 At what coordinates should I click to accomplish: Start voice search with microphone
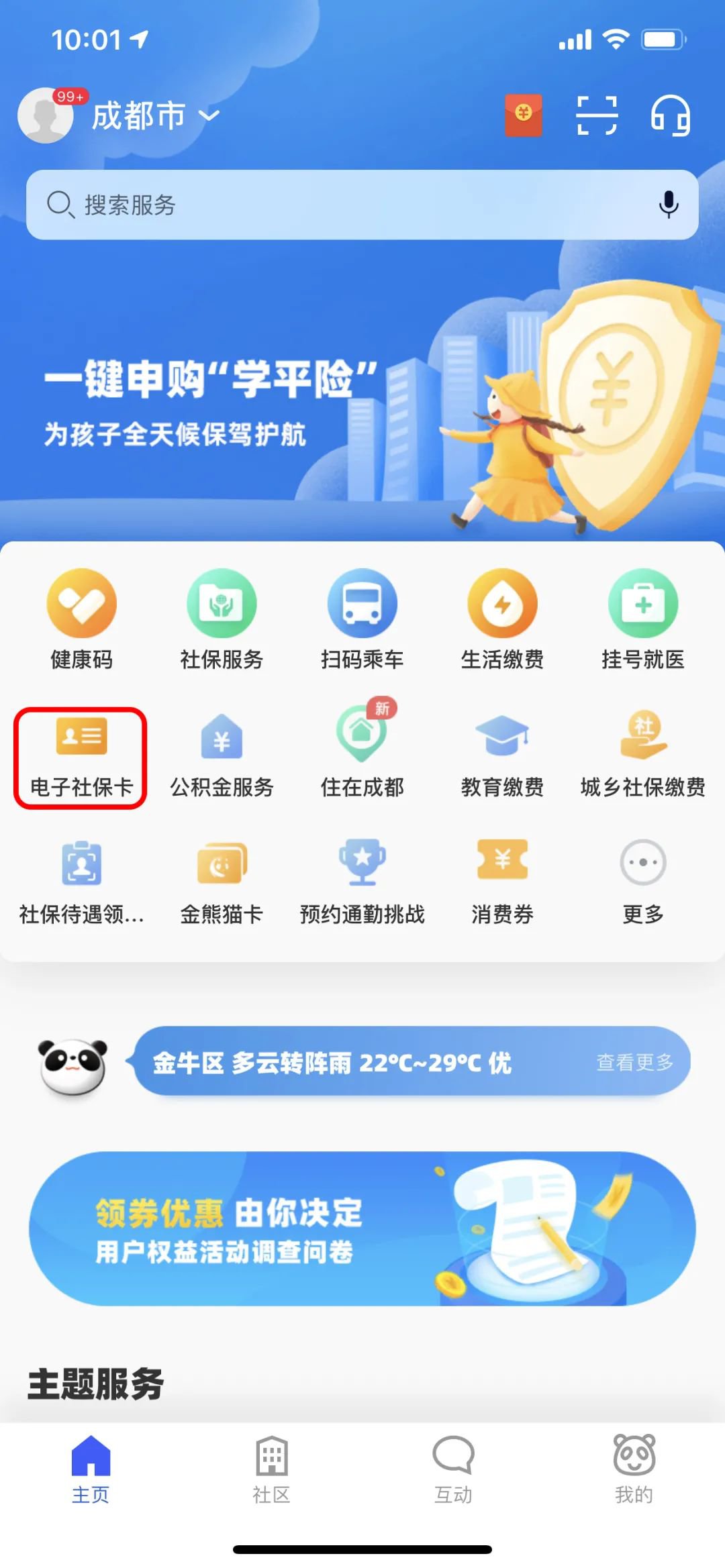pos(668,205)
